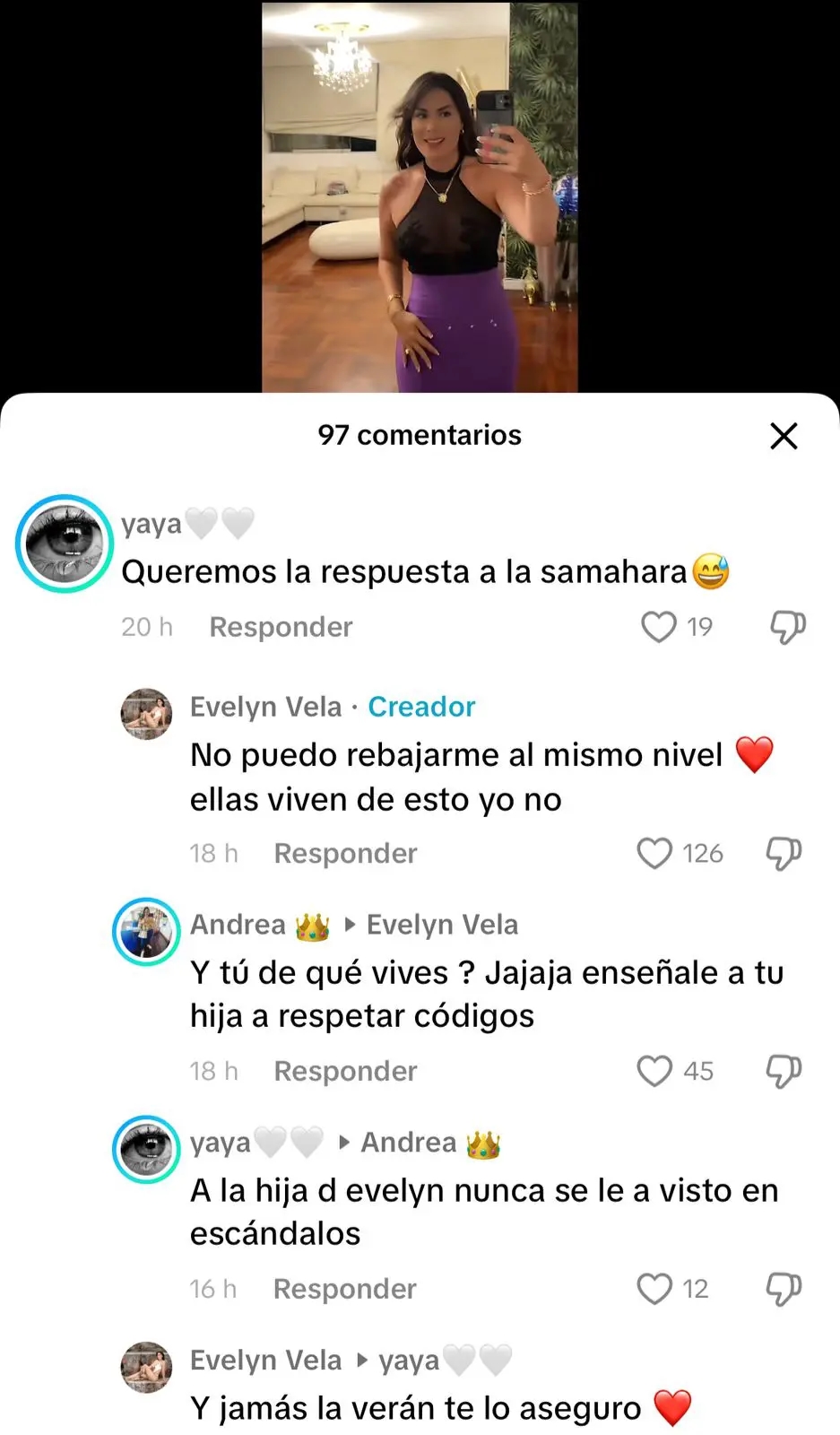
Task: Close the comments panel
Action: pyautogui.click(x=784, y=437)
